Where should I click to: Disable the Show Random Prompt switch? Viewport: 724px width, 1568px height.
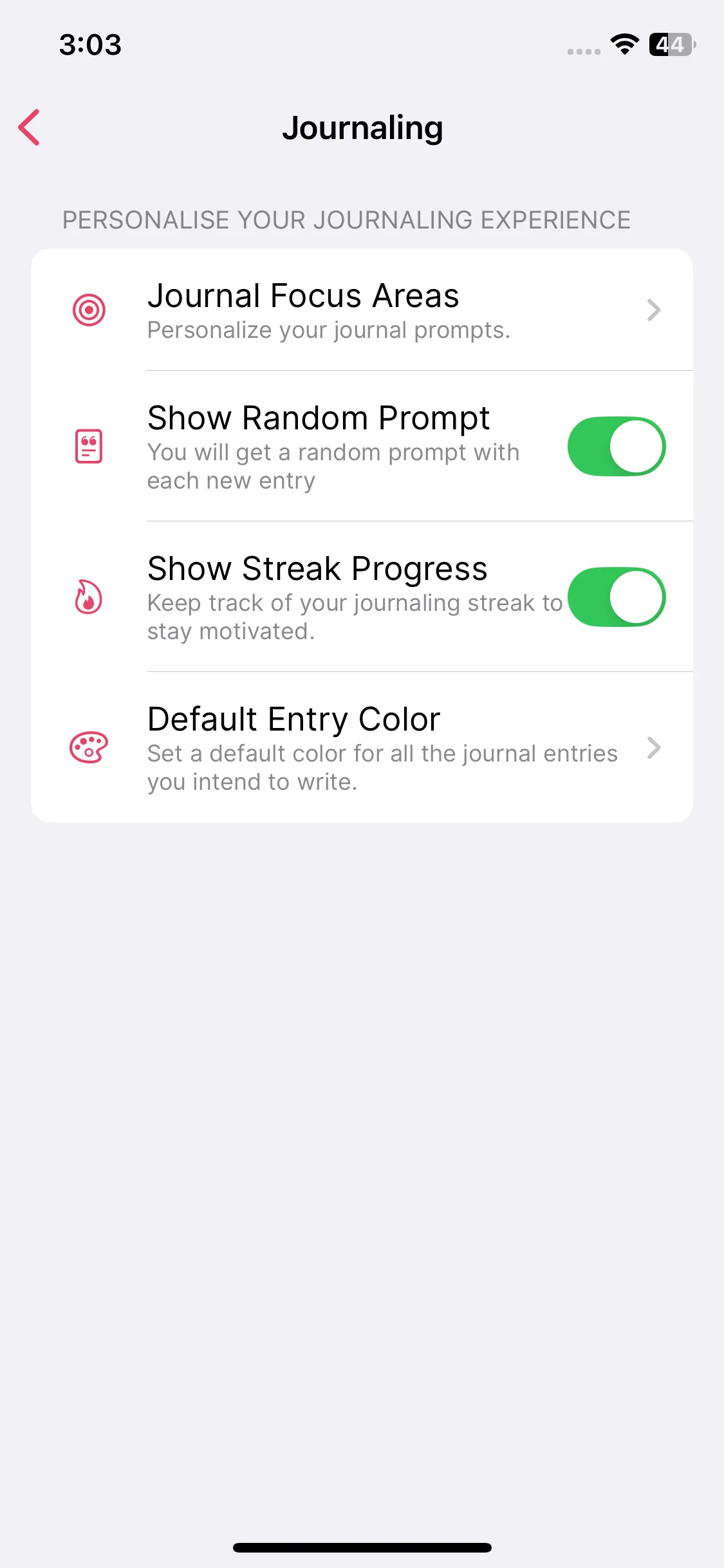point(616,447)
